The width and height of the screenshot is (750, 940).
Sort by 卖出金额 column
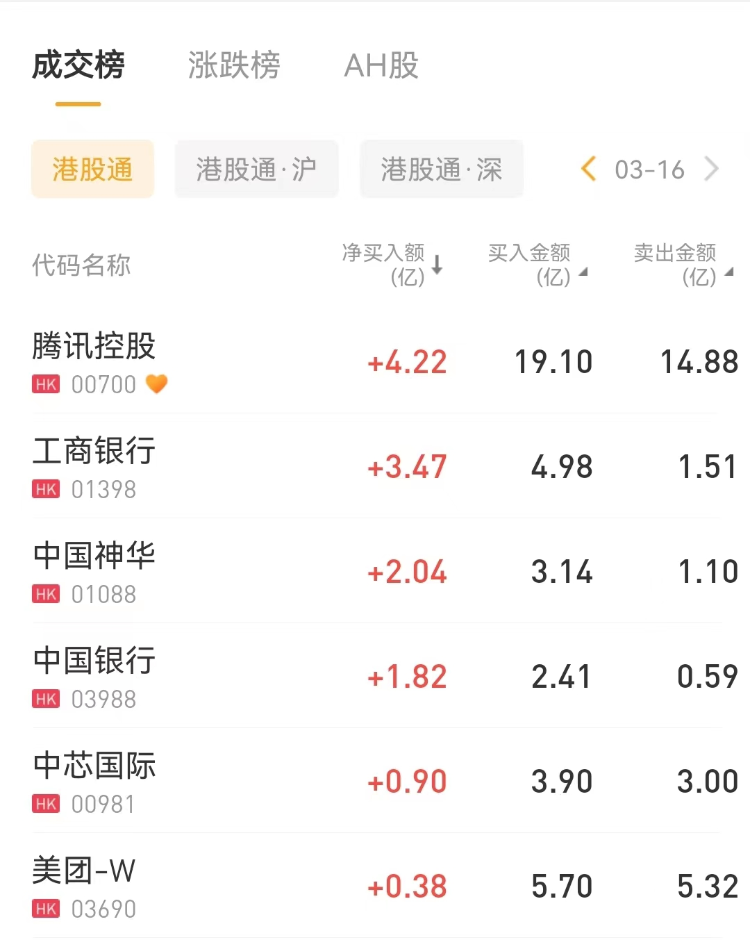coord(682,265)
